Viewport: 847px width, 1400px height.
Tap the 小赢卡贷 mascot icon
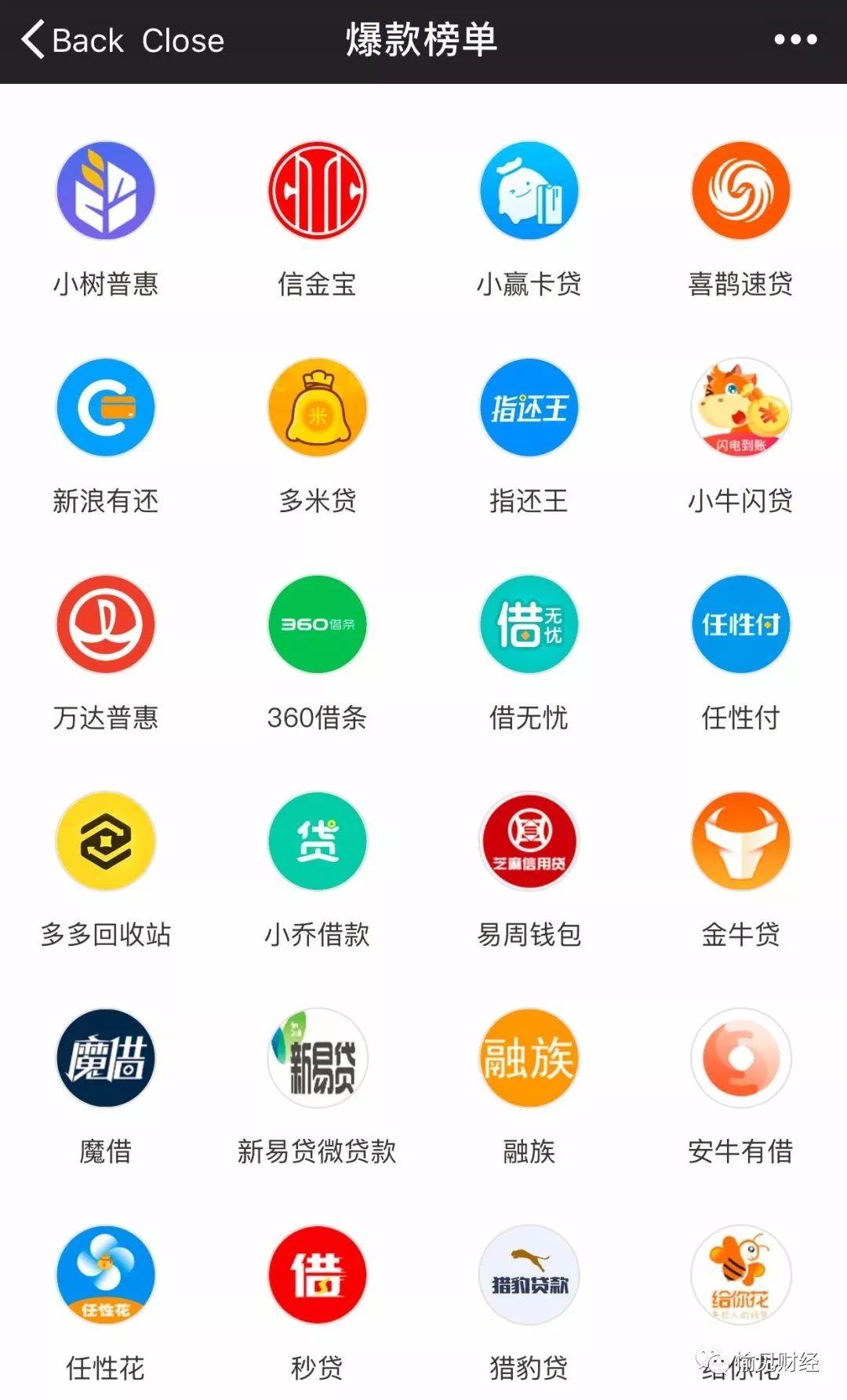[528, 191]
